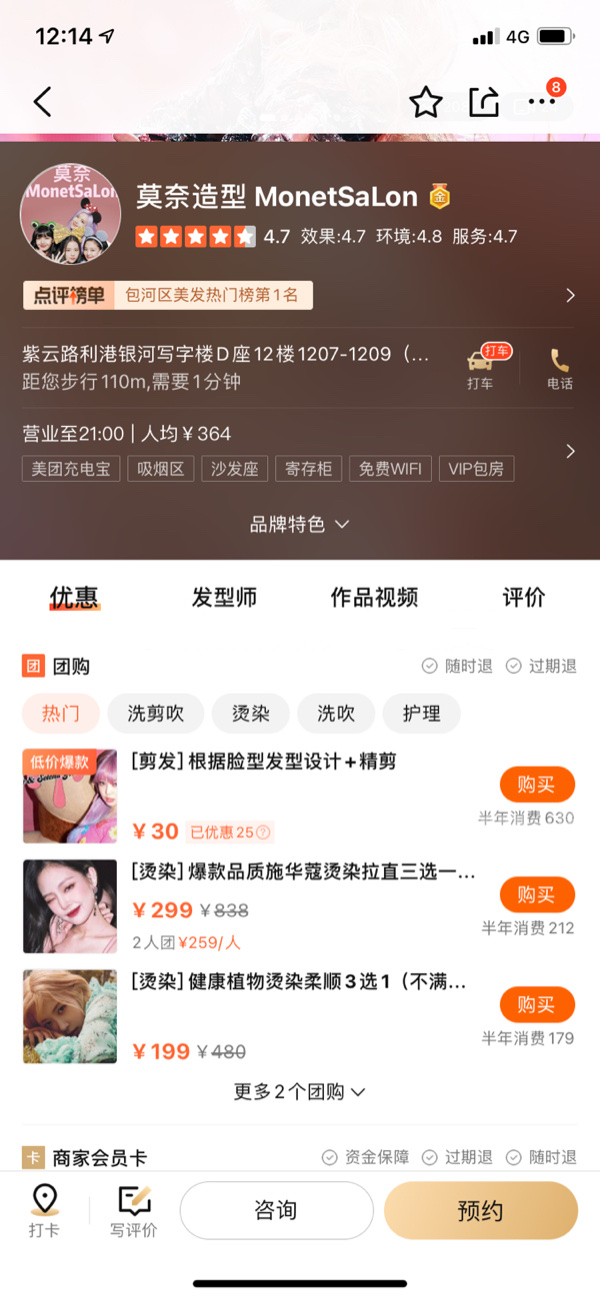The width and height of the screenshot is (600, 1300).
Task: Go back using the top-left arrow
Action: (x=42, y=102)
